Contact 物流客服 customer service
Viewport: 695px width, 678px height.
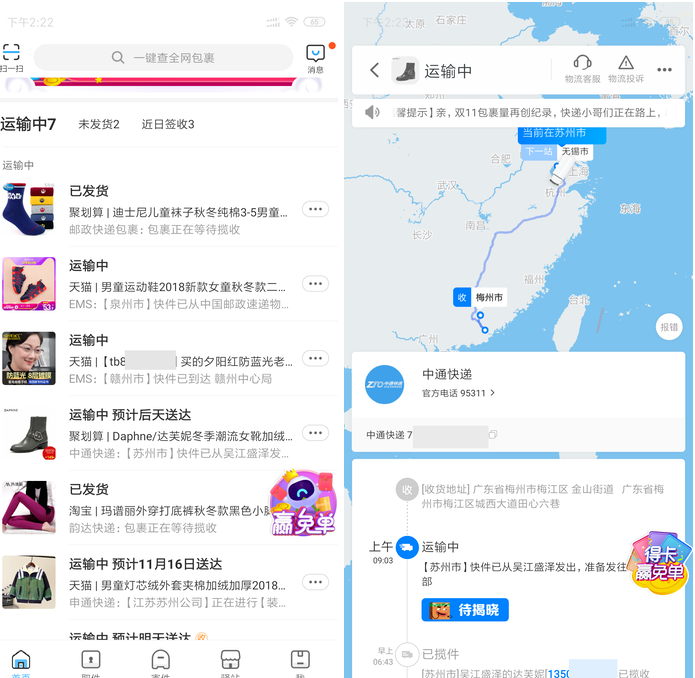point(582,69)
